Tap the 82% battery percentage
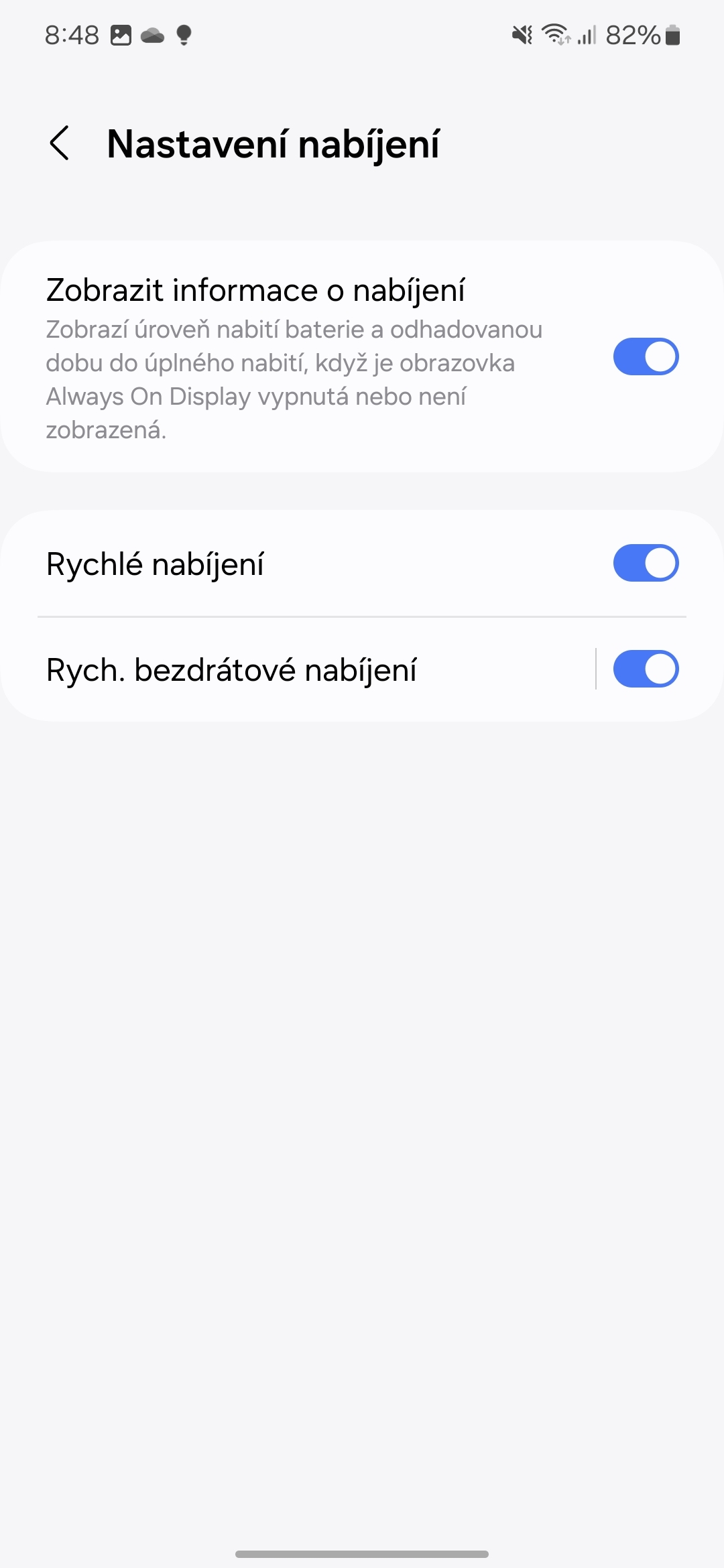This screenshot has width=724, height=1568. click(x=633, y=35)
